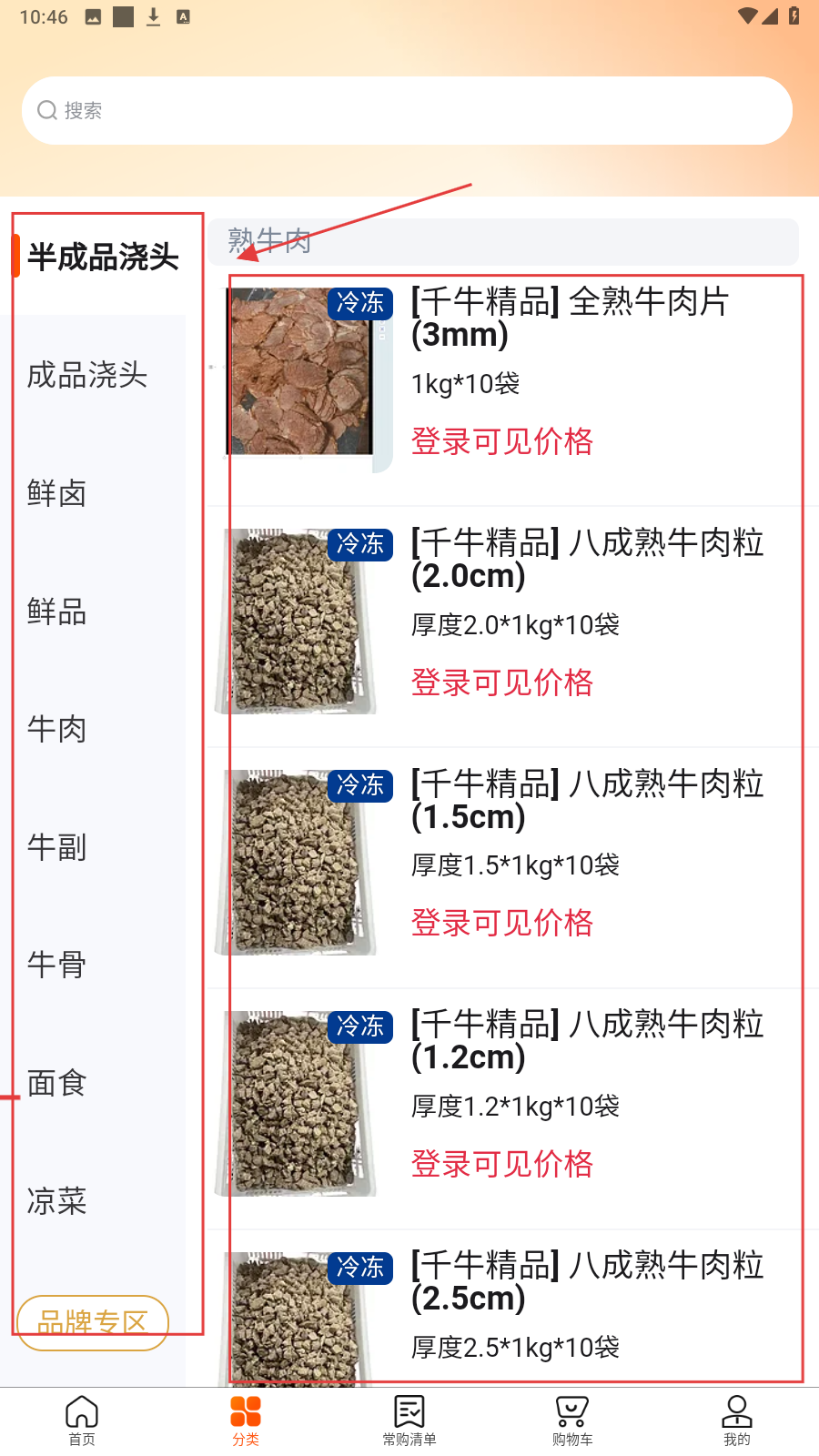This screenshot has width=819, height=1456.
Task: Tap the search box at the top
Action: [407, 110]
